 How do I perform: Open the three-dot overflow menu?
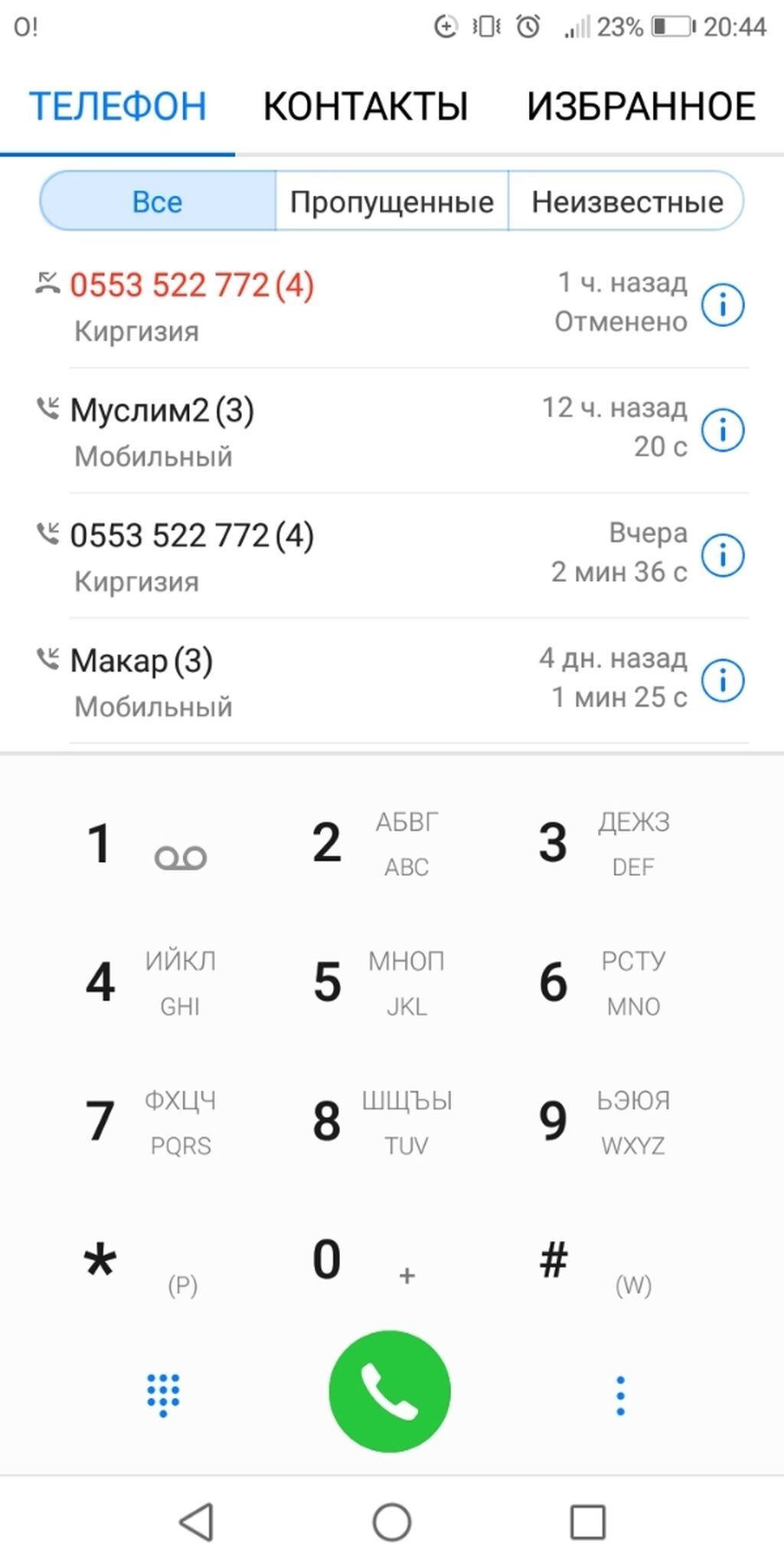pos(620,1395)
